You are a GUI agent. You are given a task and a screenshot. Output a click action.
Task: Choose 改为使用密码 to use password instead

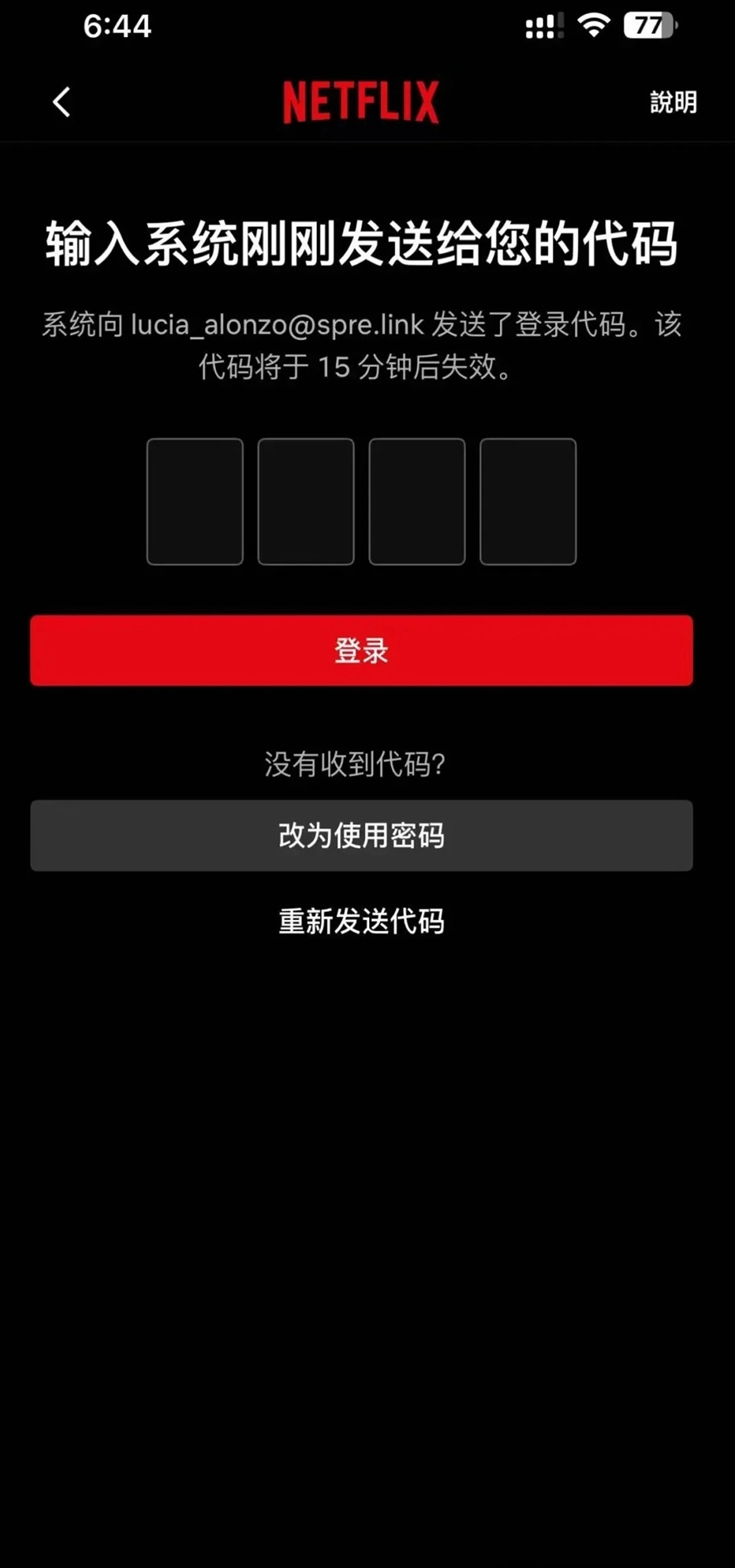point(362,836)
